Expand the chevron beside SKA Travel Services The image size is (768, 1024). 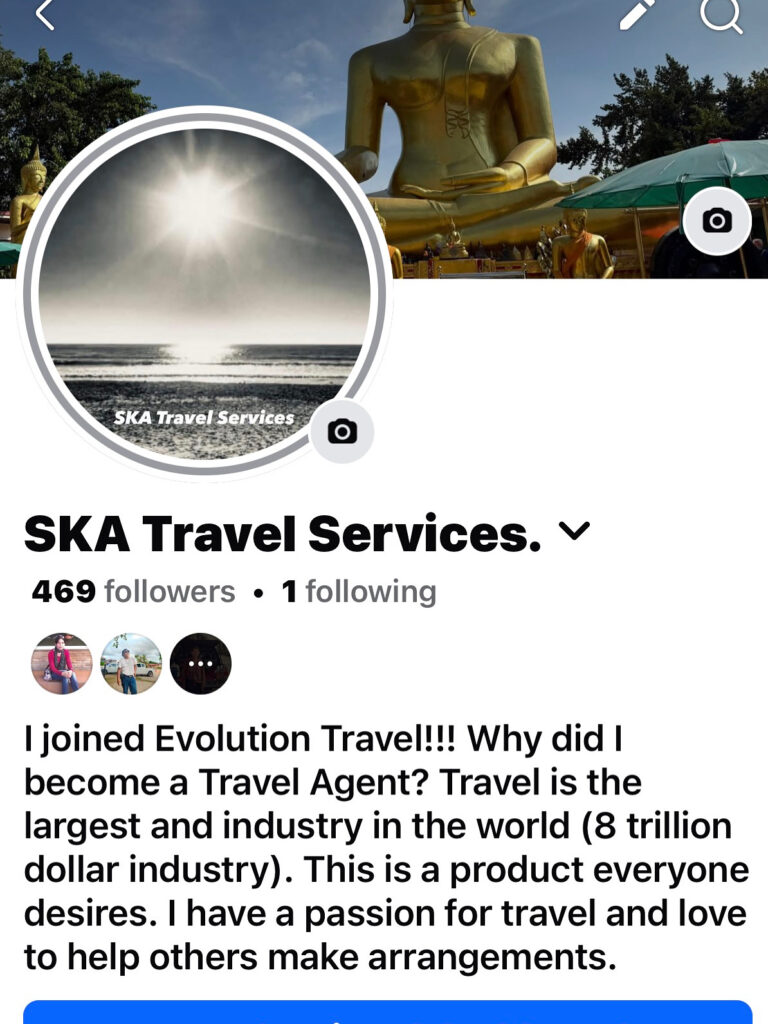pyautogui.click(x=574, y=531)
